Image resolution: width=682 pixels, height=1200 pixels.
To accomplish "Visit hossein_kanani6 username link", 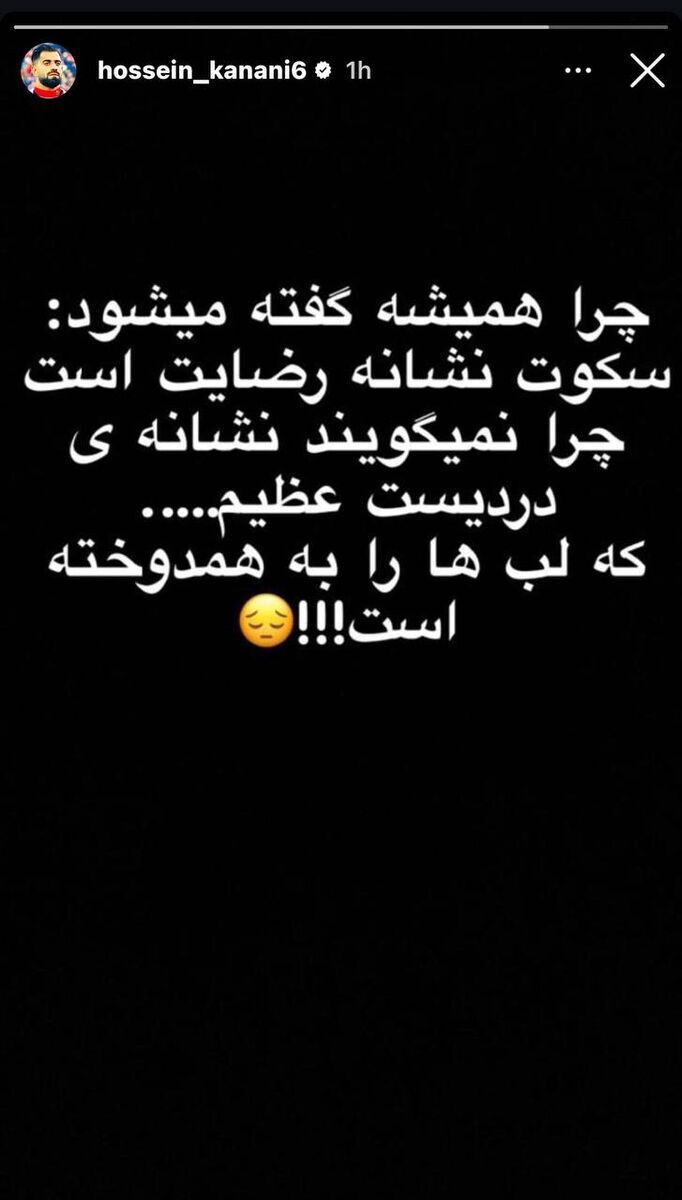I will point(201,71).
